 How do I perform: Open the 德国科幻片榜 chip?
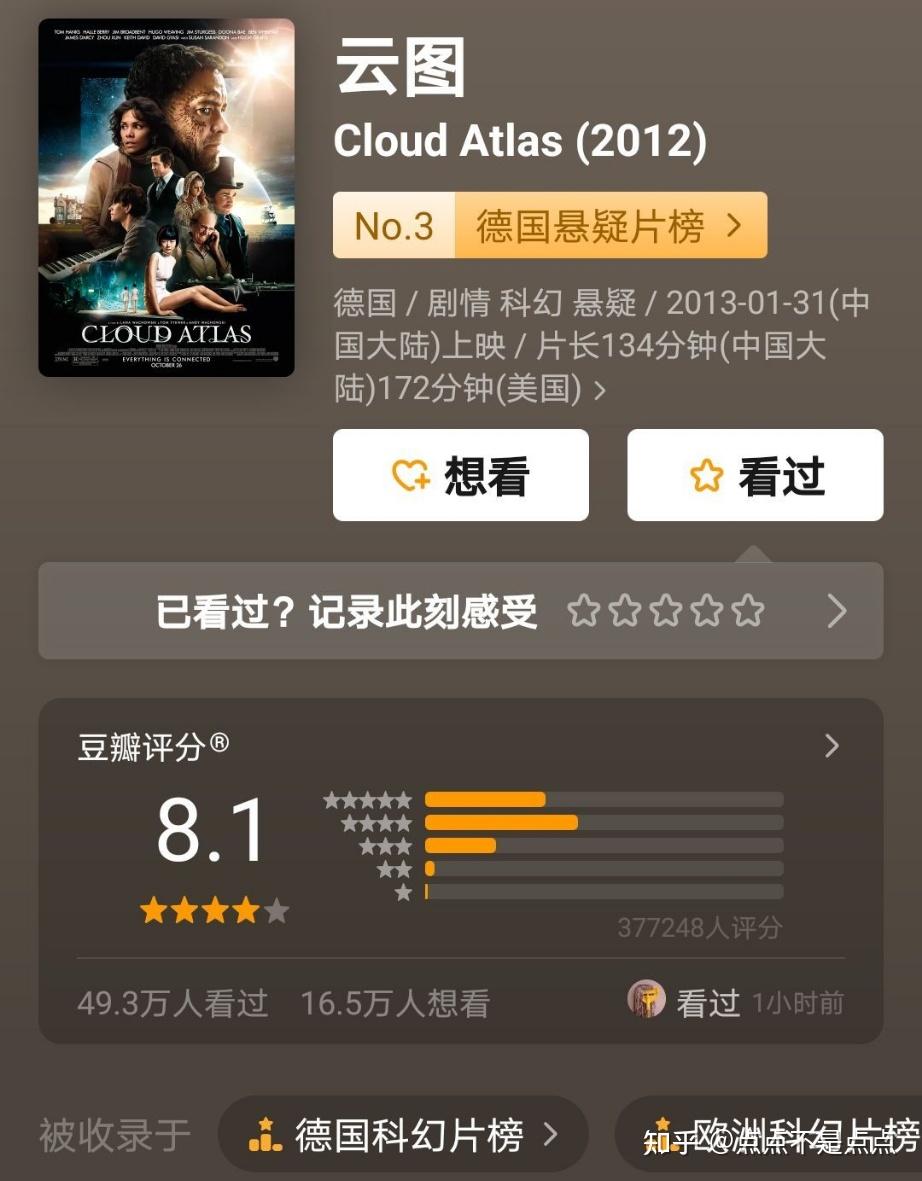pyautogui.click(x=402, y=1134)
